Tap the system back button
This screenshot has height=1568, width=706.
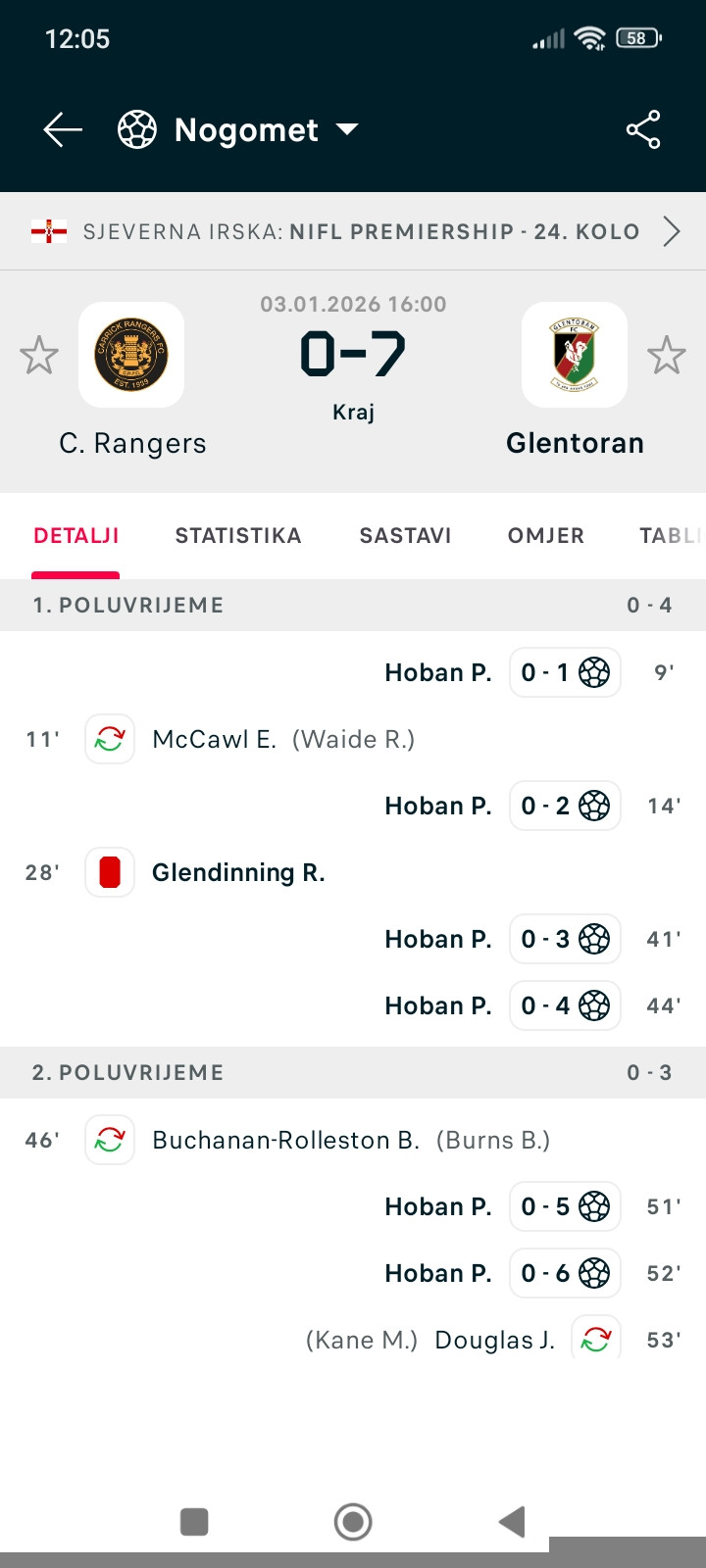pos(512,1522)
